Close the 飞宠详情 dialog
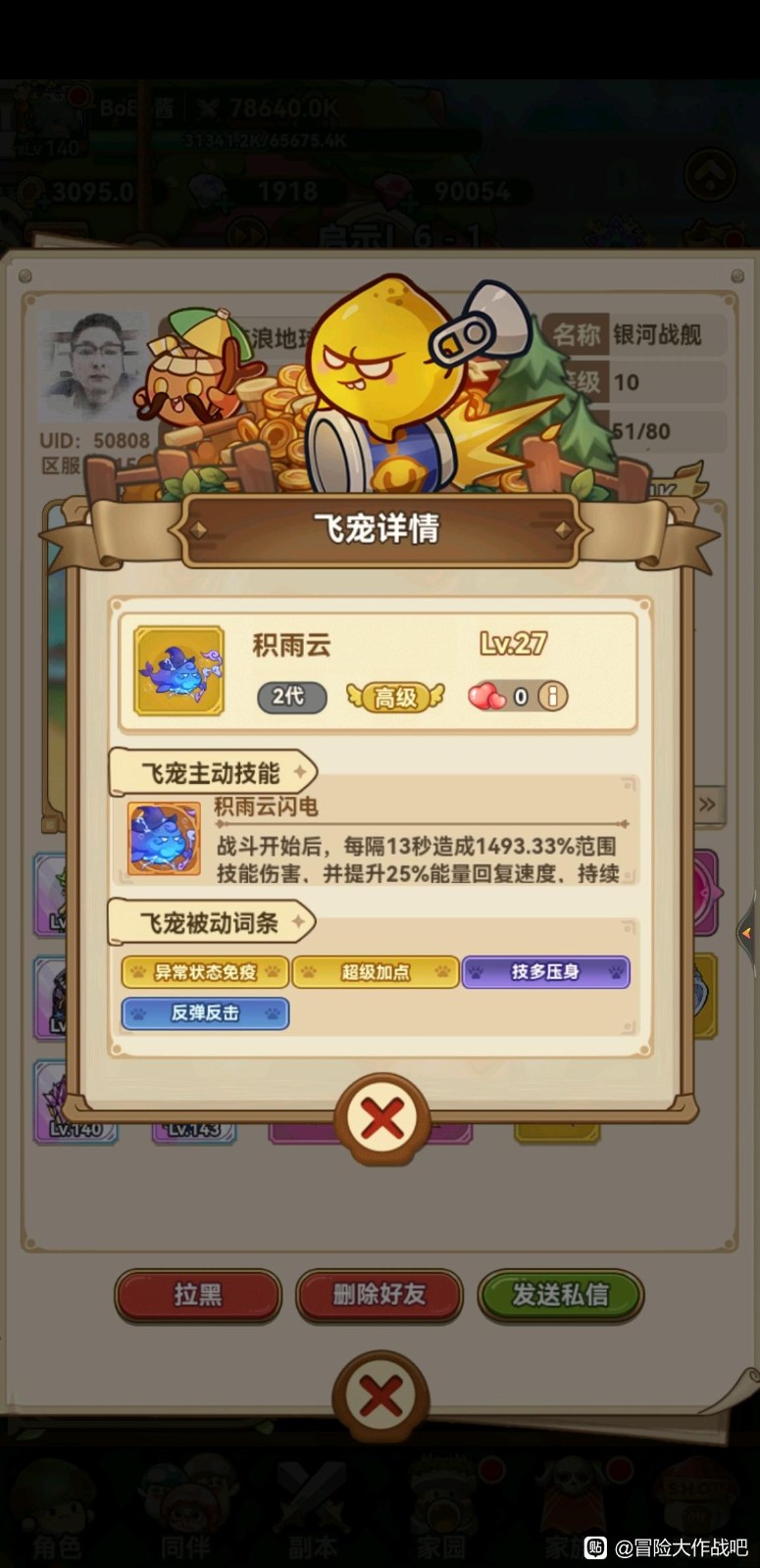Image resolution: width=760 pixels, height=1568 pixels. pyautogui.click(x=381, y=1117)
